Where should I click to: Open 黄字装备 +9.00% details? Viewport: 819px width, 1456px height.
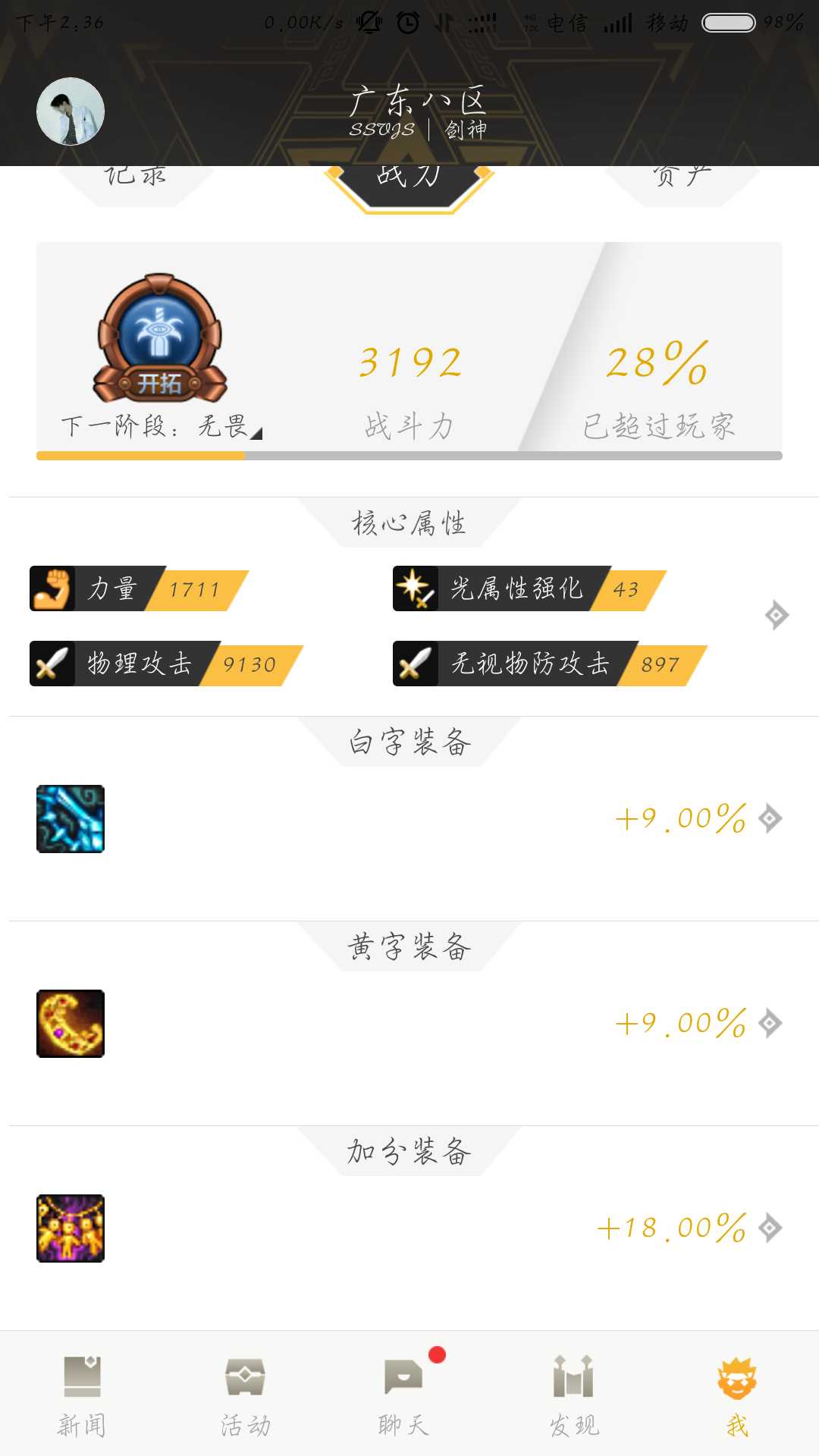(x=770, y=1023)
